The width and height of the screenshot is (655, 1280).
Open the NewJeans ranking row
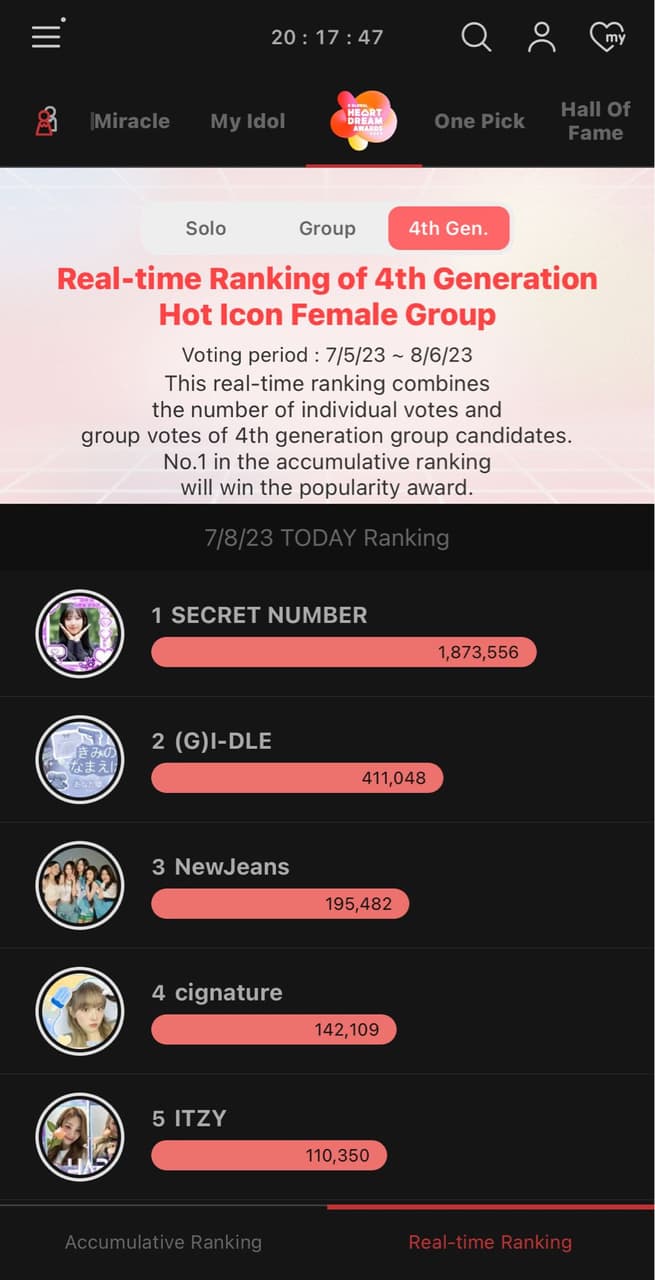pyautogui.click(x=327, y=886)
